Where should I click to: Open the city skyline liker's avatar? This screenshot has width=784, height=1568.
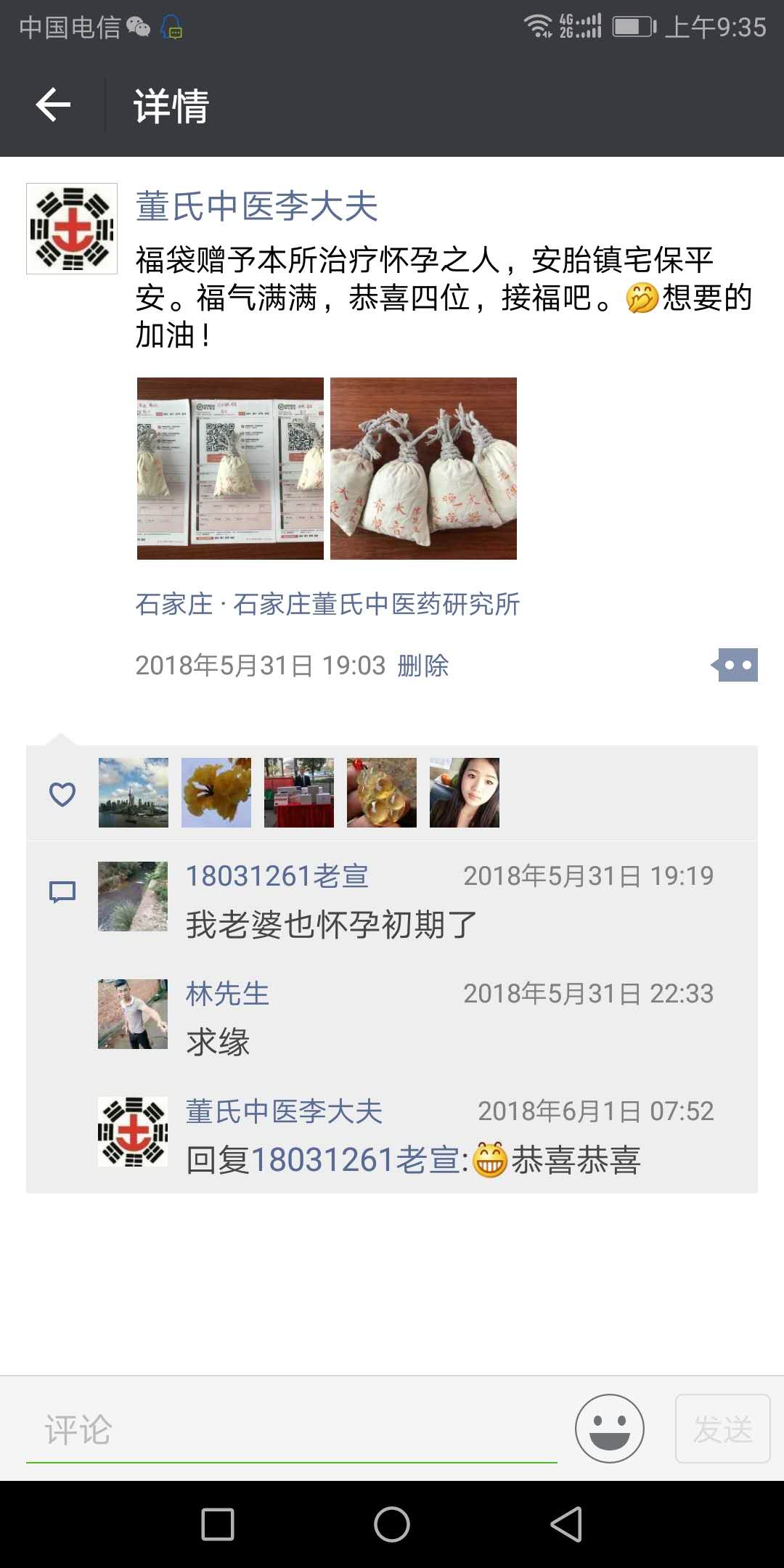click(134, 793)
